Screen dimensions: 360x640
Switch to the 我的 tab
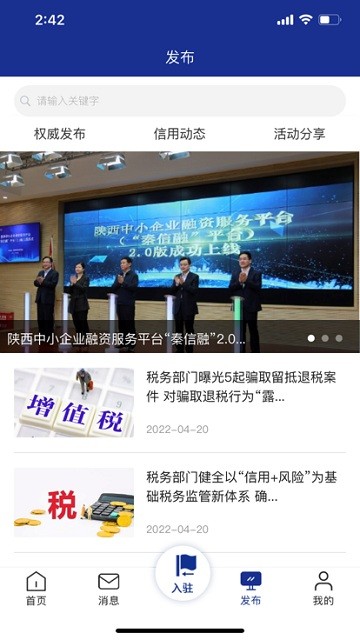click(323, 589)
